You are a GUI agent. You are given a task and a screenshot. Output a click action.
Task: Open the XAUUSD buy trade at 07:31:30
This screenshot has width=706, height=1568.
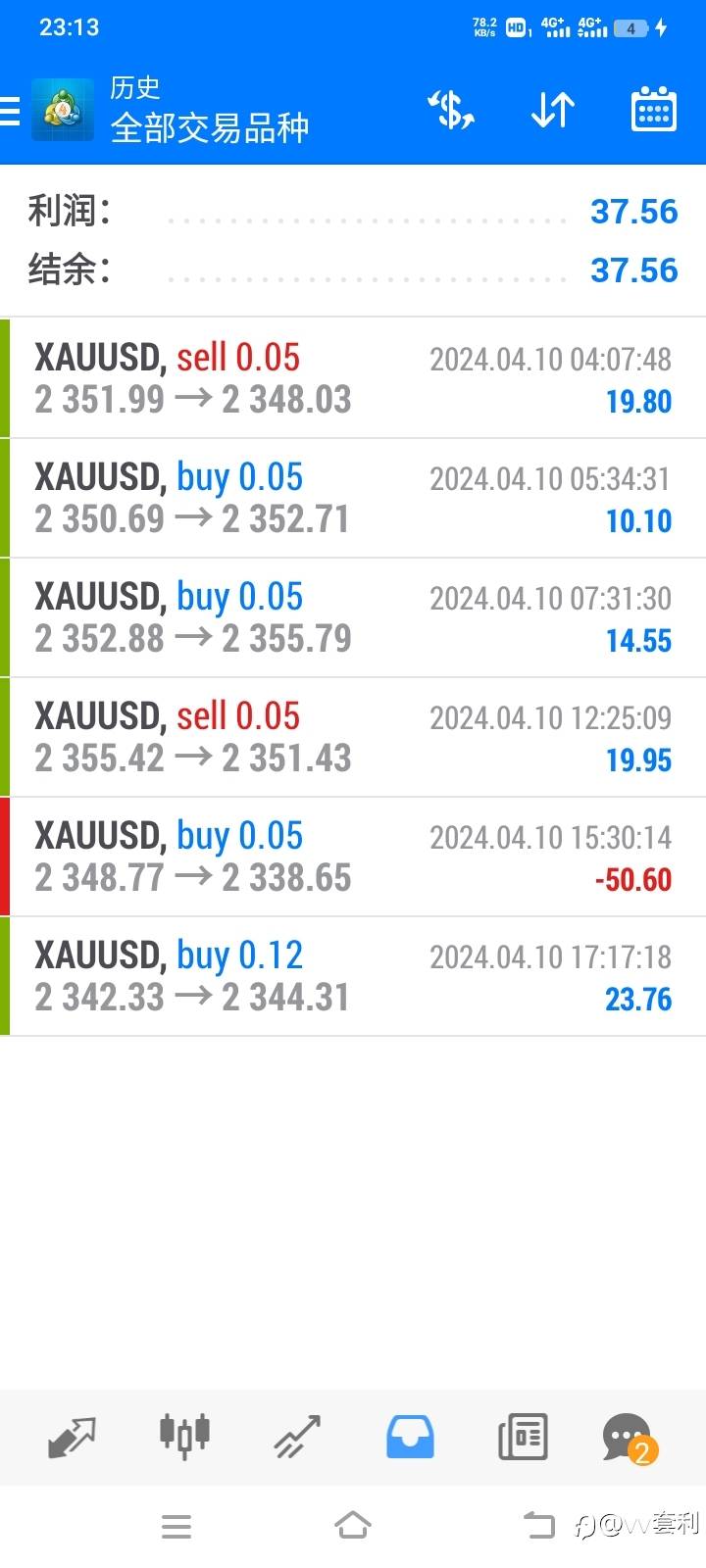353,617
